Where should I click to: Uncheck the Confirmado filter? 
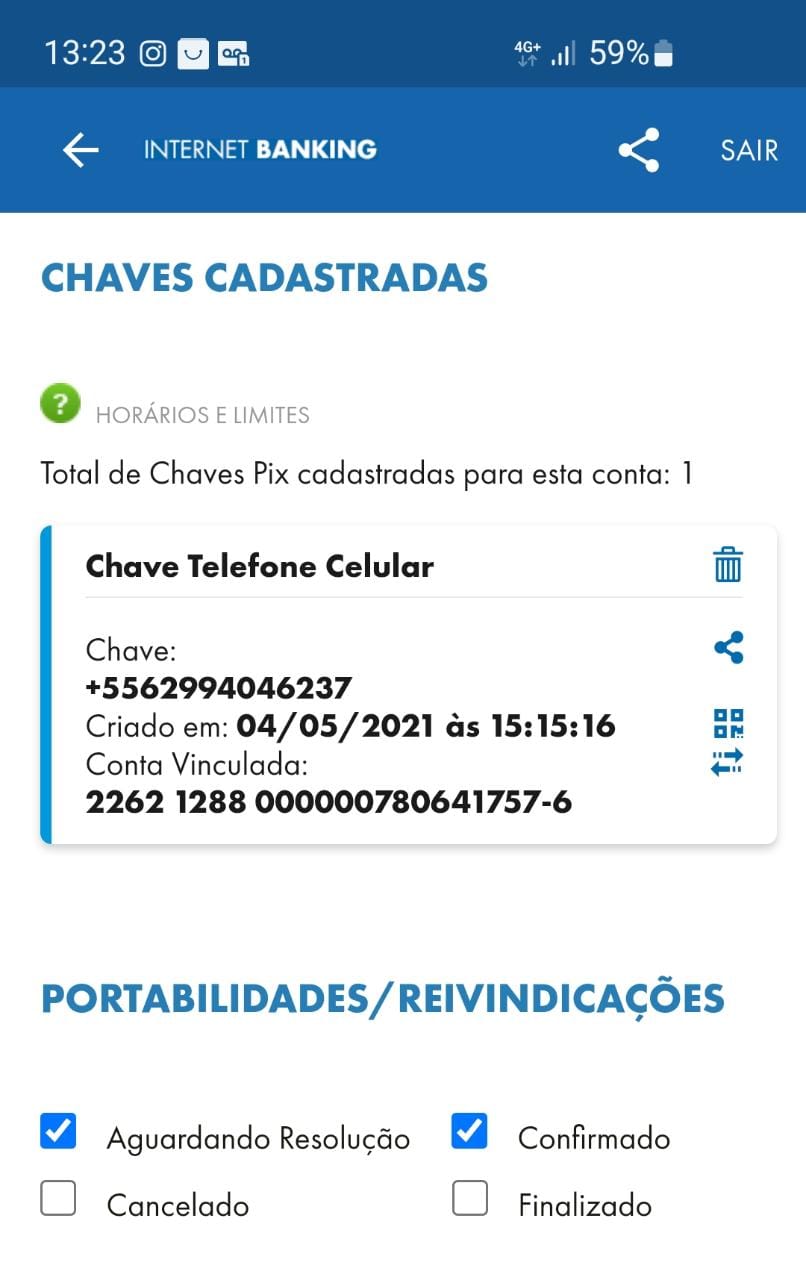[x=470, y=1131]
